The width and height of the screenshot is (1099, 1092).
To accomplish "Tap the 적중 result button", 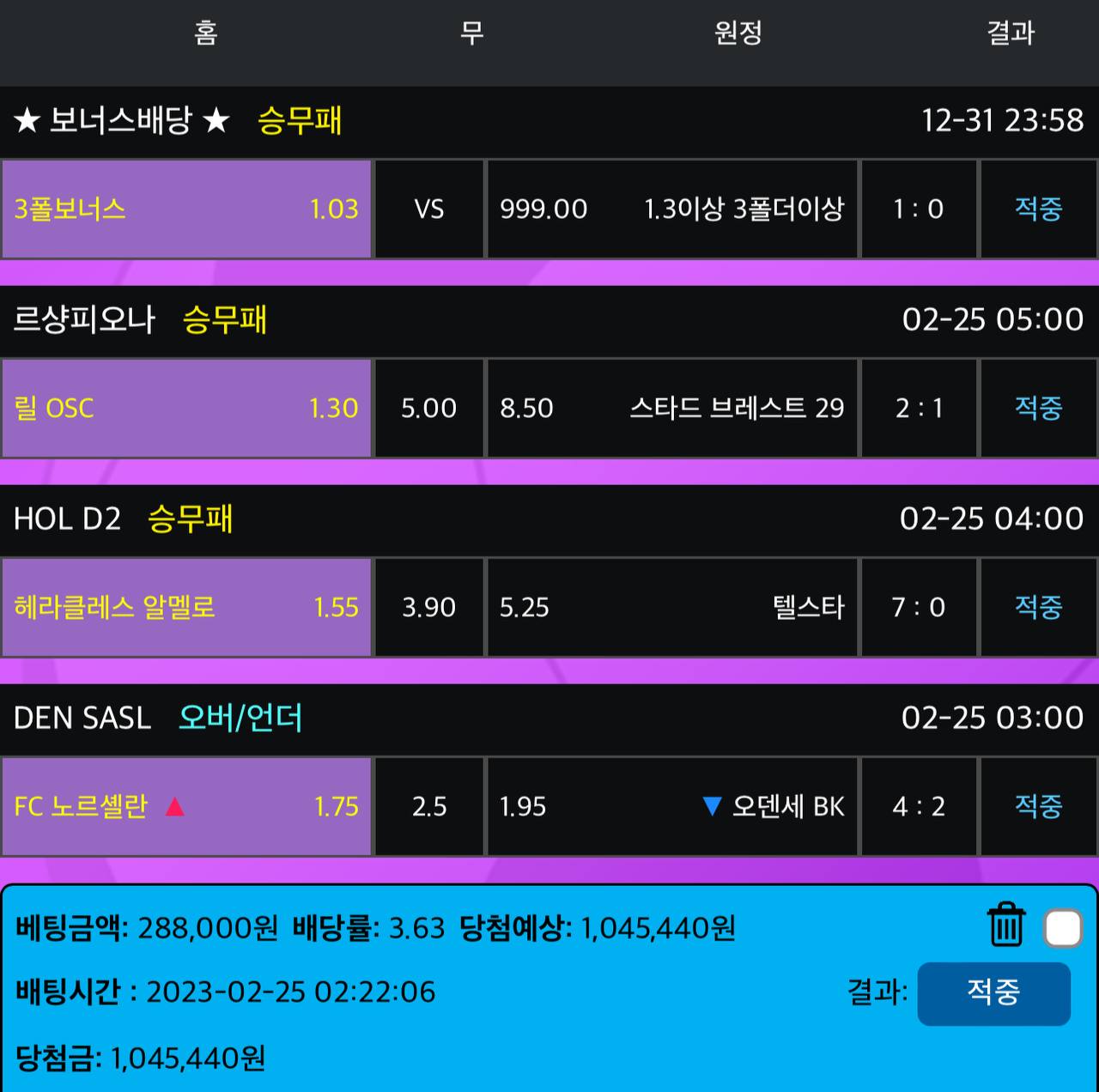I will tap(993, 993).
